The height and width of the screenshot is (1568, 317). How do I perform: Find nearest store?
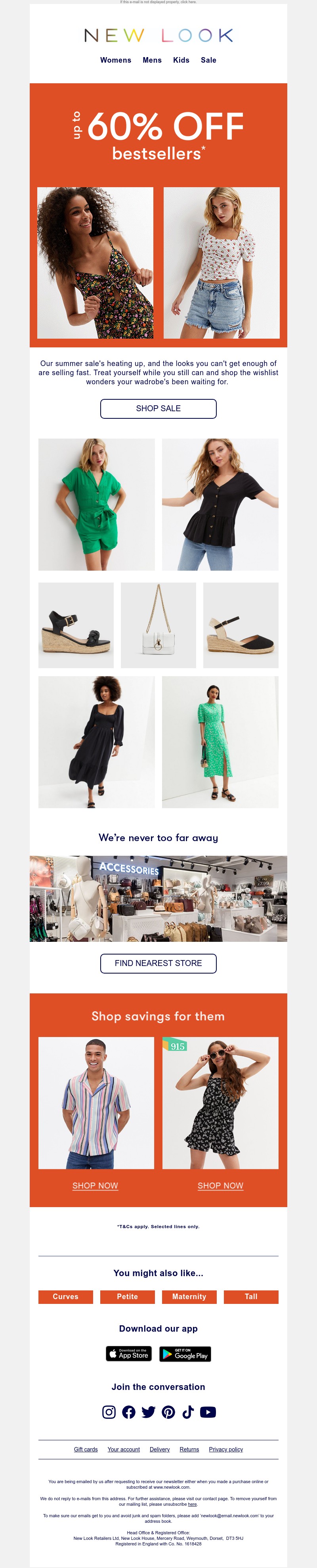pyautogui.click(x=158, y=963)
